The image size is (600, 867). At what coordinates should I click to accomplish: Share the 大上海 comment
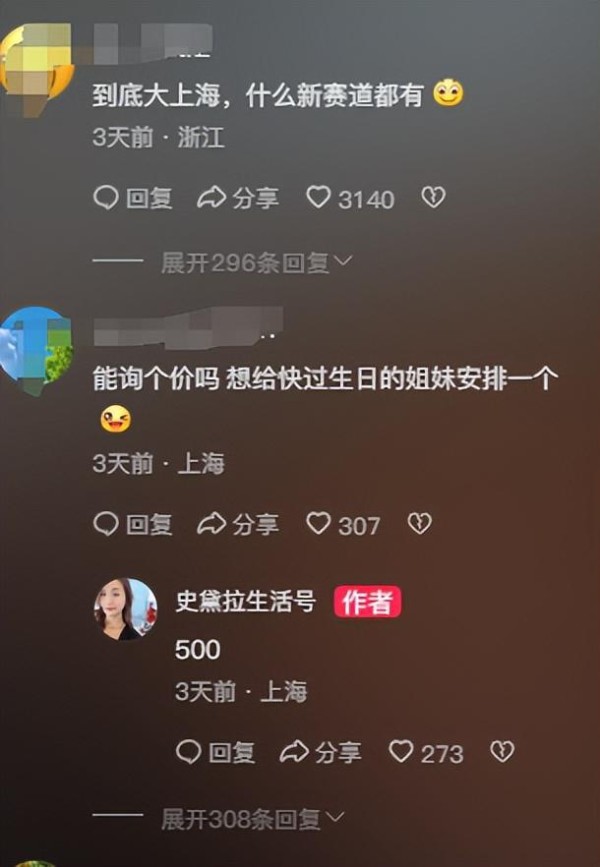tap(238, 198)
